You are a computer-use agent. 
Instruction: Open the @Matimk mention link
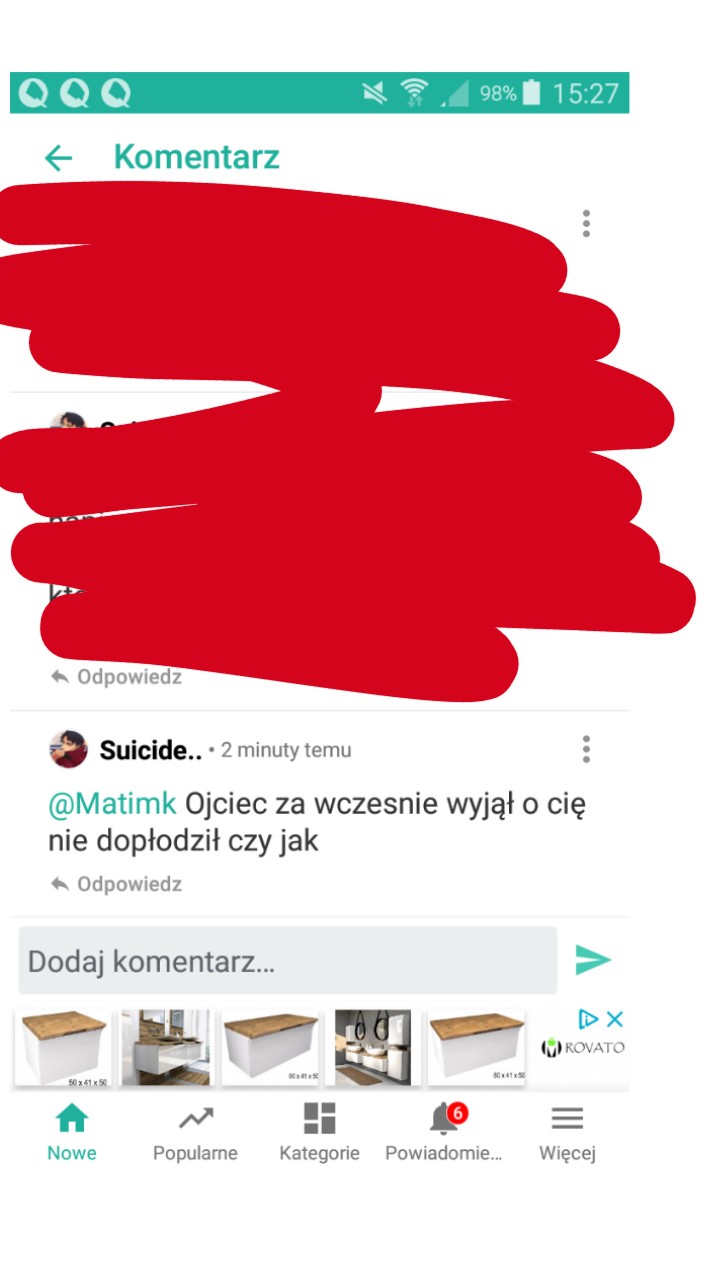pos(112,804)
